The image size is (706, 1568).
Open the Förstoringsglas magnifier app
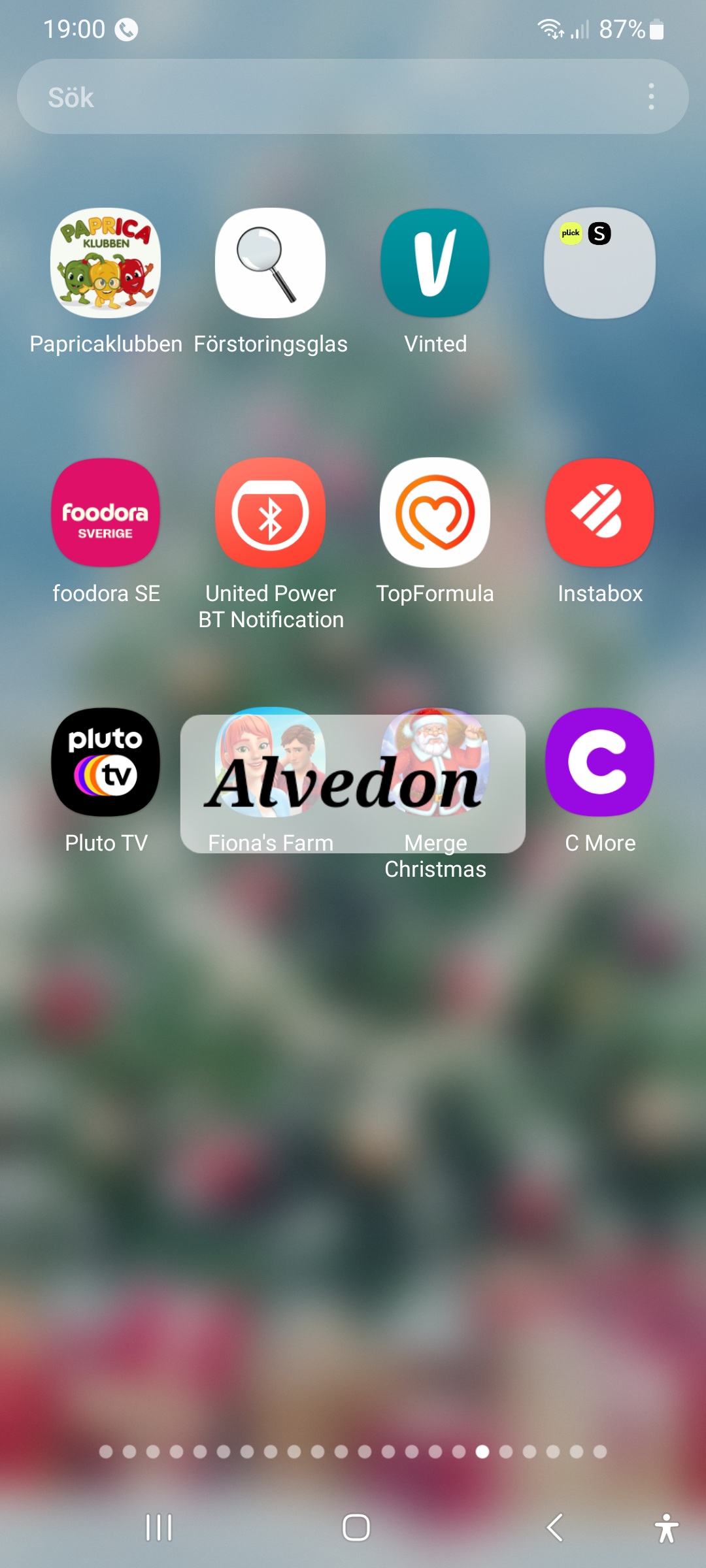click(271, 263)
